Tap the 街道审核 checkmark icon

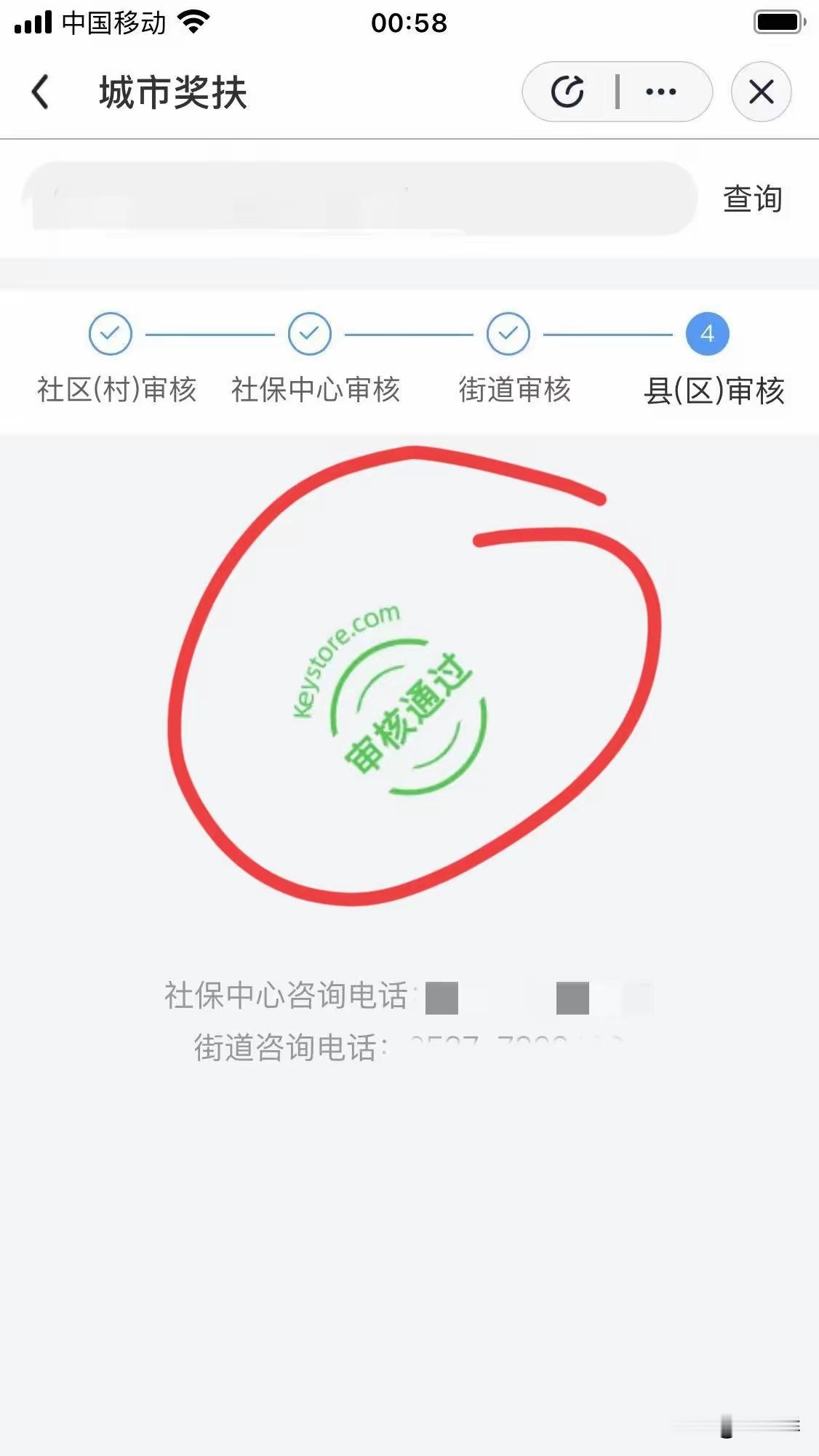pyautogui.click(x=509, y=333)
